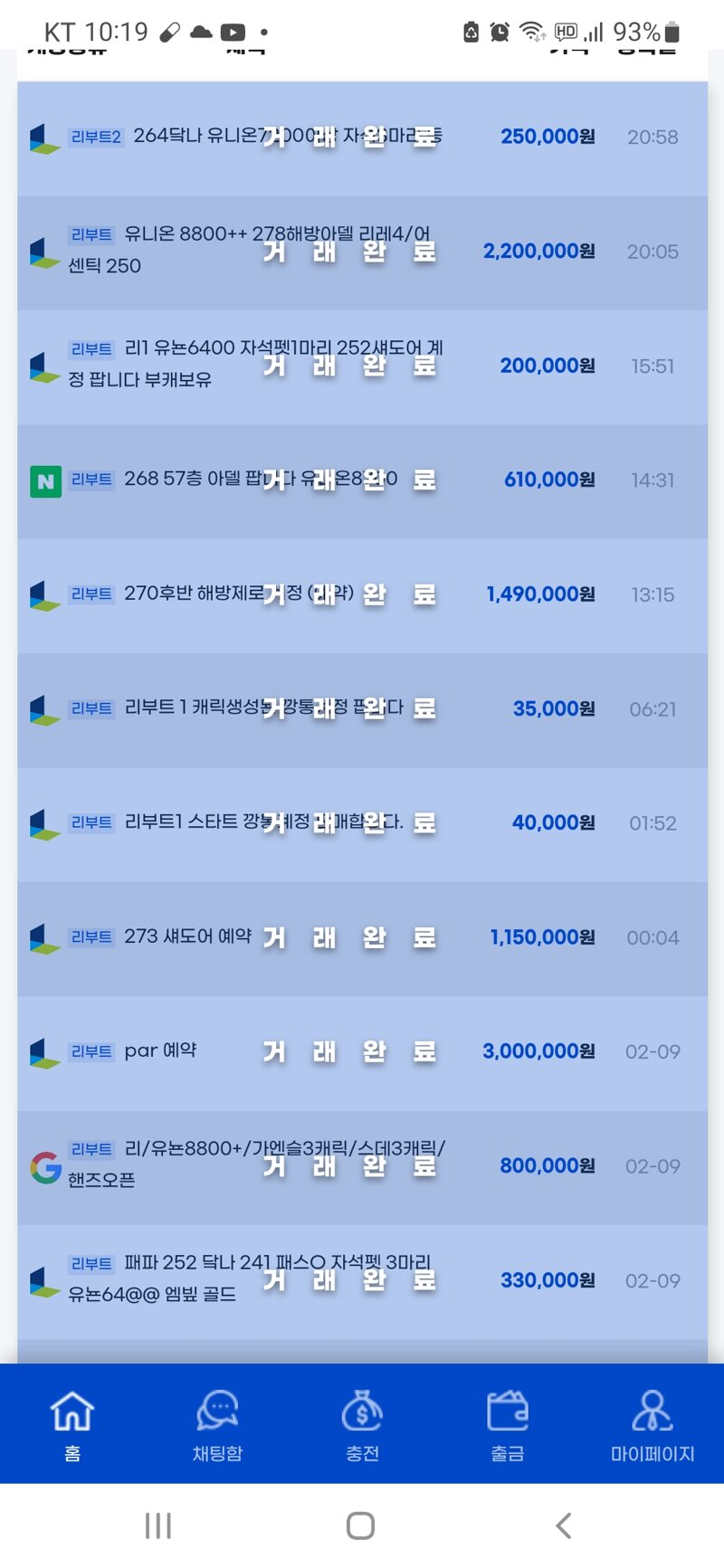The width and height of the screenshot is (724, 1568).
Task: Switch to the 채팅함 tab
Action: click(x=217, y=1425)
